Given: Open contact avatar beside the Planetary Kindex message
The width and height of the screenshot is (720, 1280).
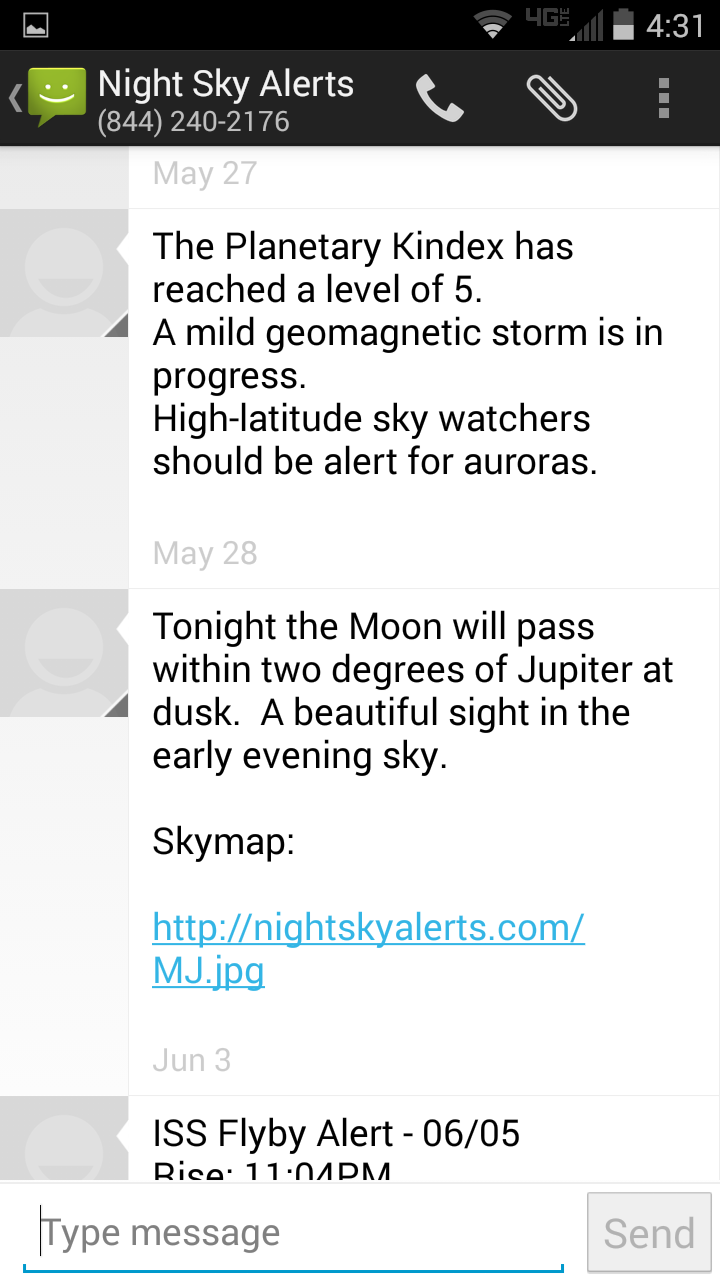Looking at the screenshot, I should click(64, 273).
